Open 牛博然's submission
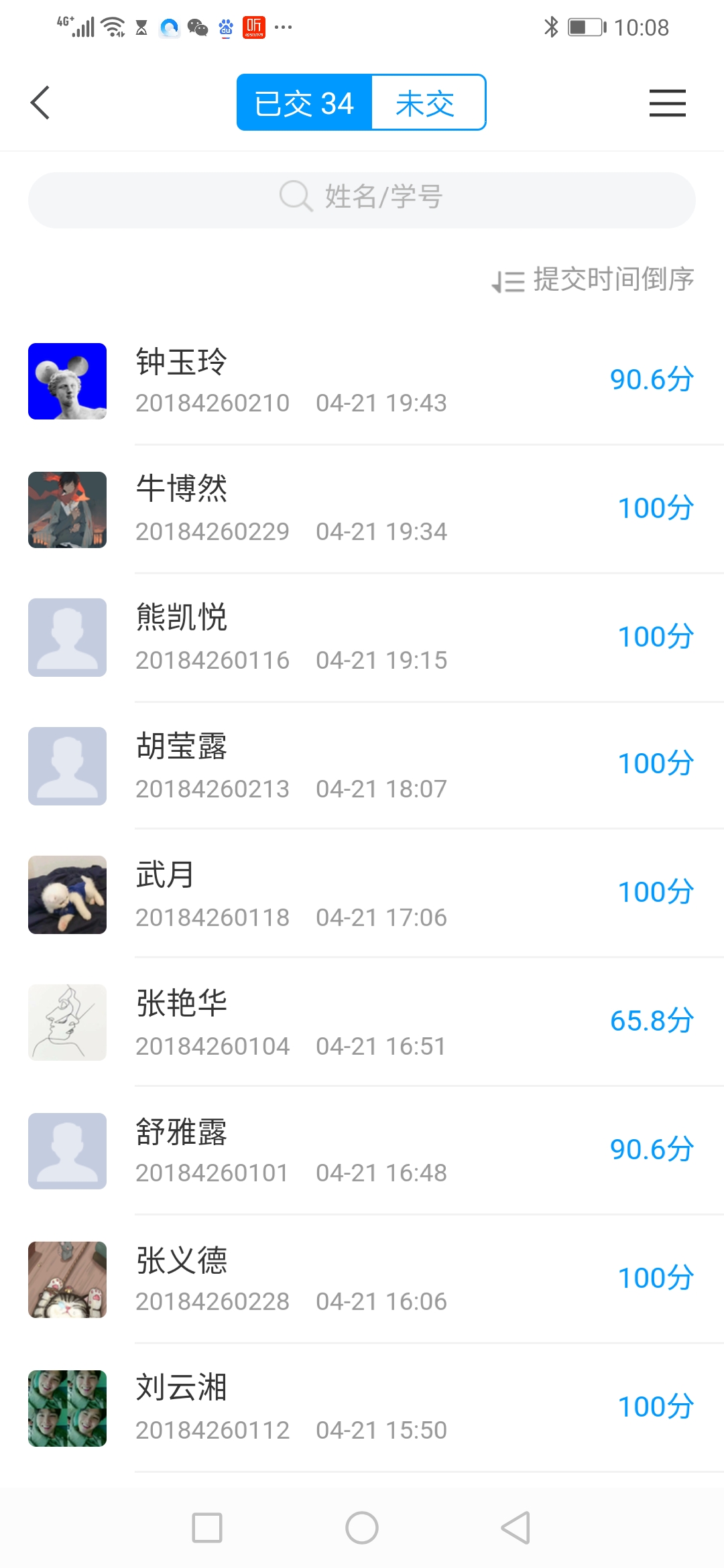Viewport: 724px width, 1568px height. [x=362, y=510]
